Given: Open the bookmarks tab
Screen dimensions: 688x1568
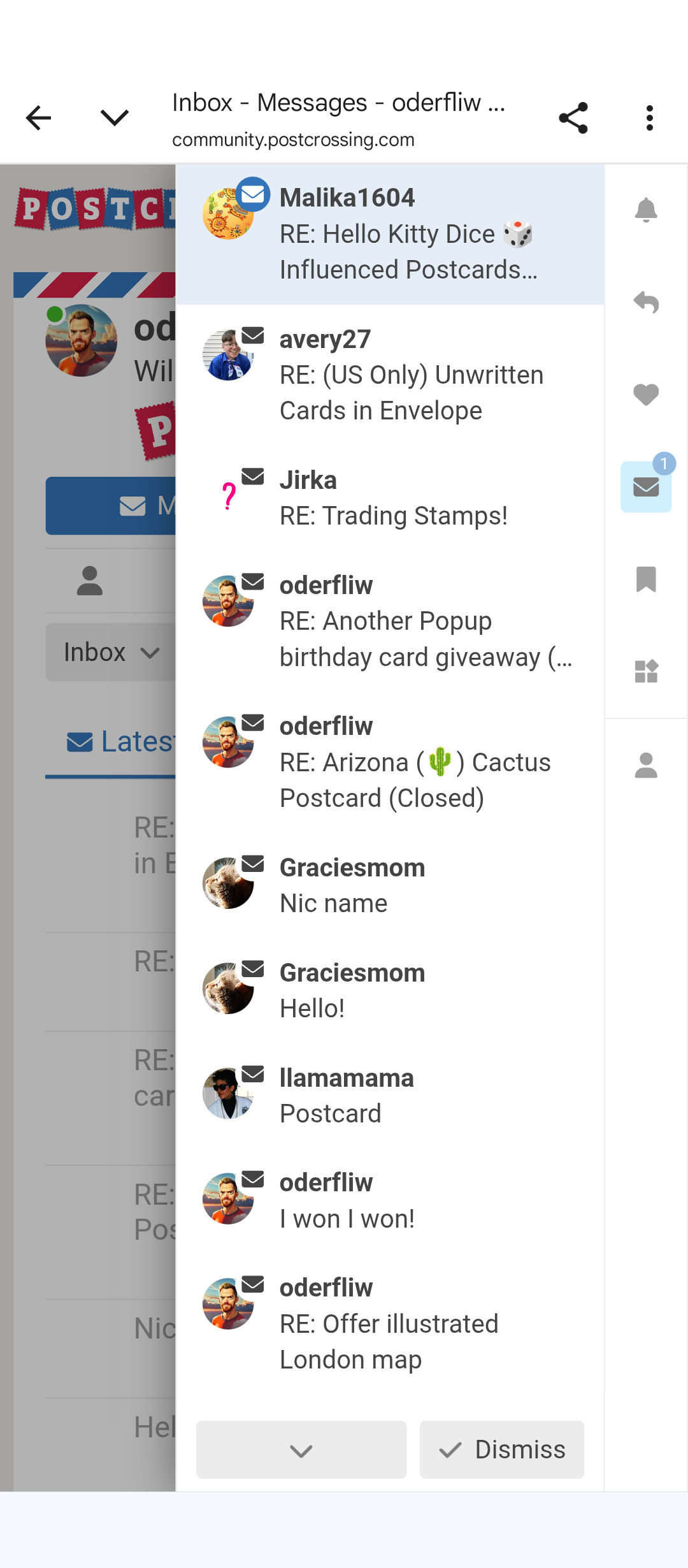Looking at the screenshot, I should (x=646, y=579).
